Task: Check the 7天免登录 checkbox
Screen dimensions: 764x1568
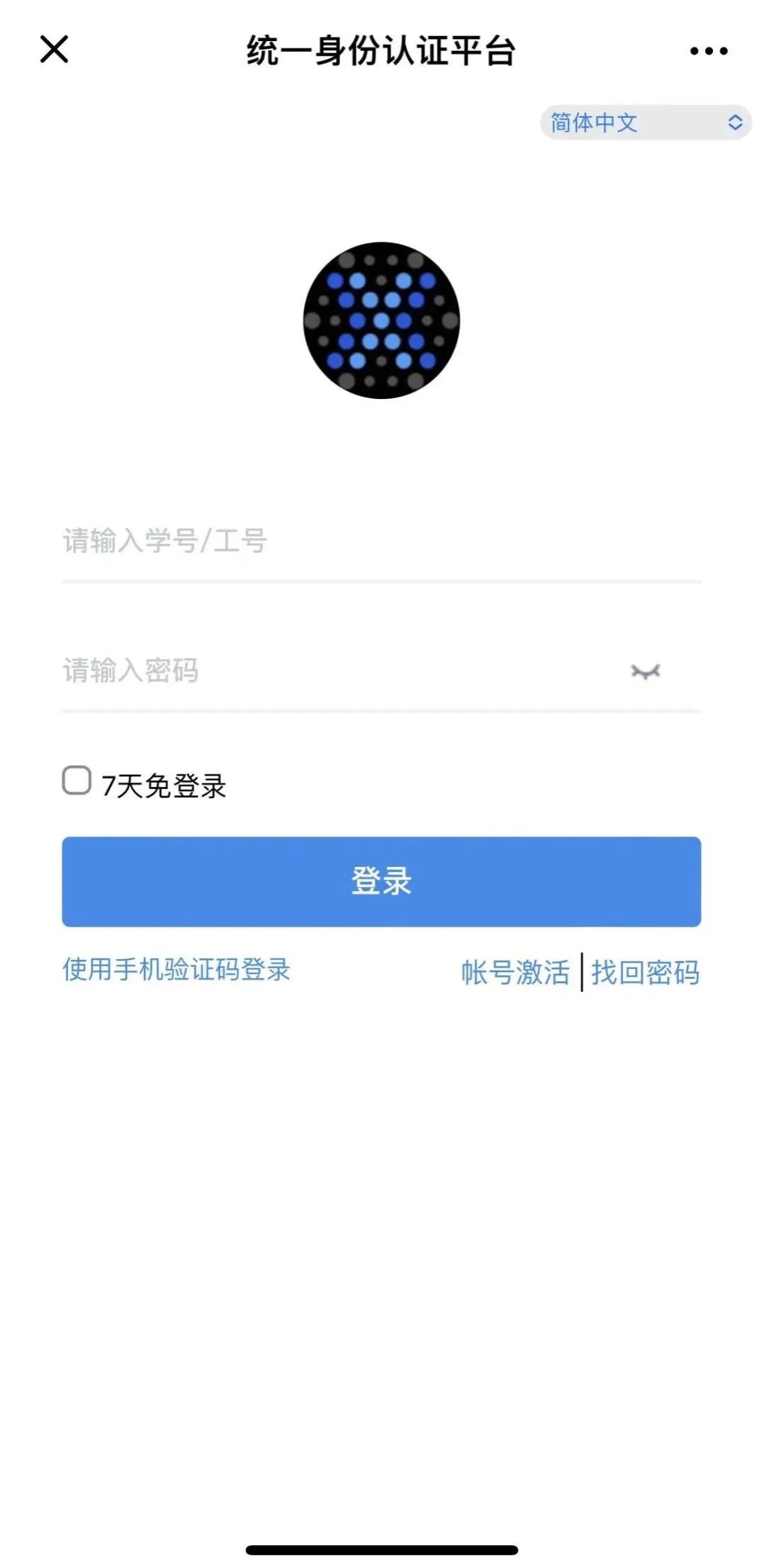Action: coord(77,780)
